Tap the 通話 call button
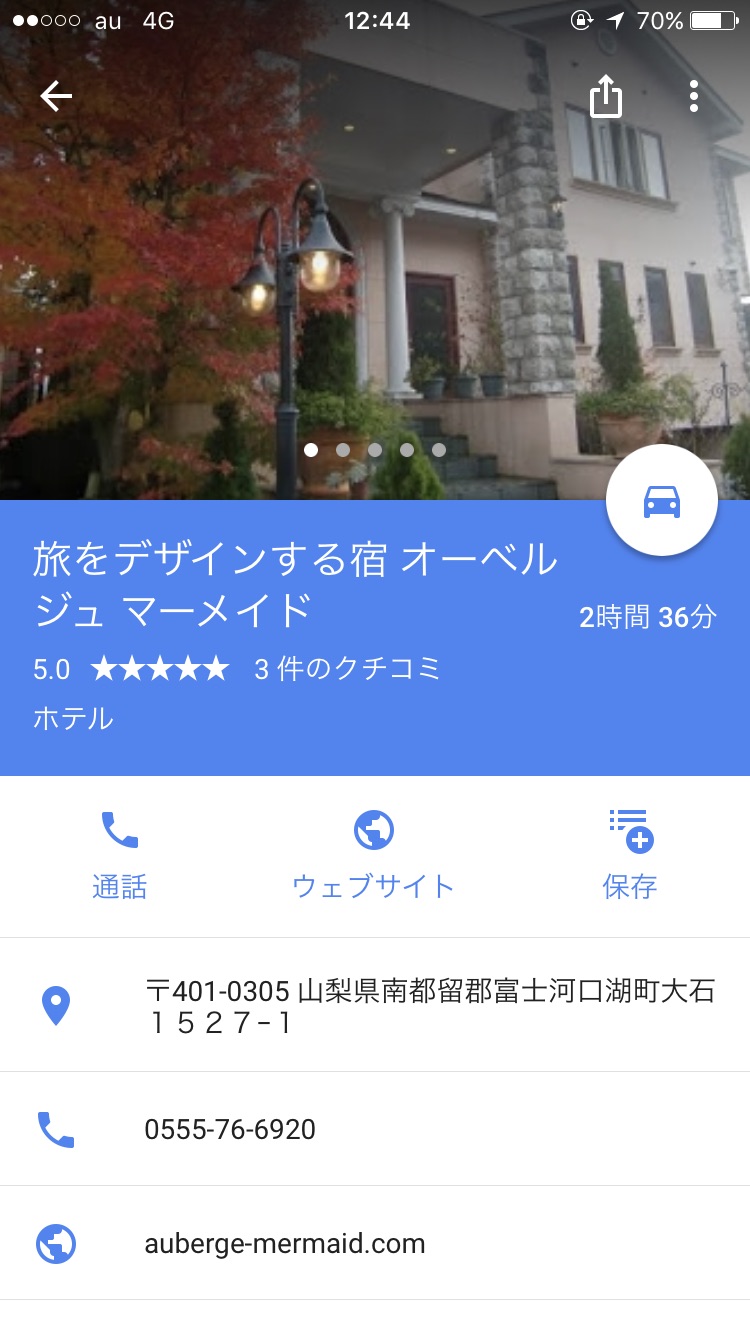The width and height of the screenshot is (750, 1334). click(x=120, y=855)
